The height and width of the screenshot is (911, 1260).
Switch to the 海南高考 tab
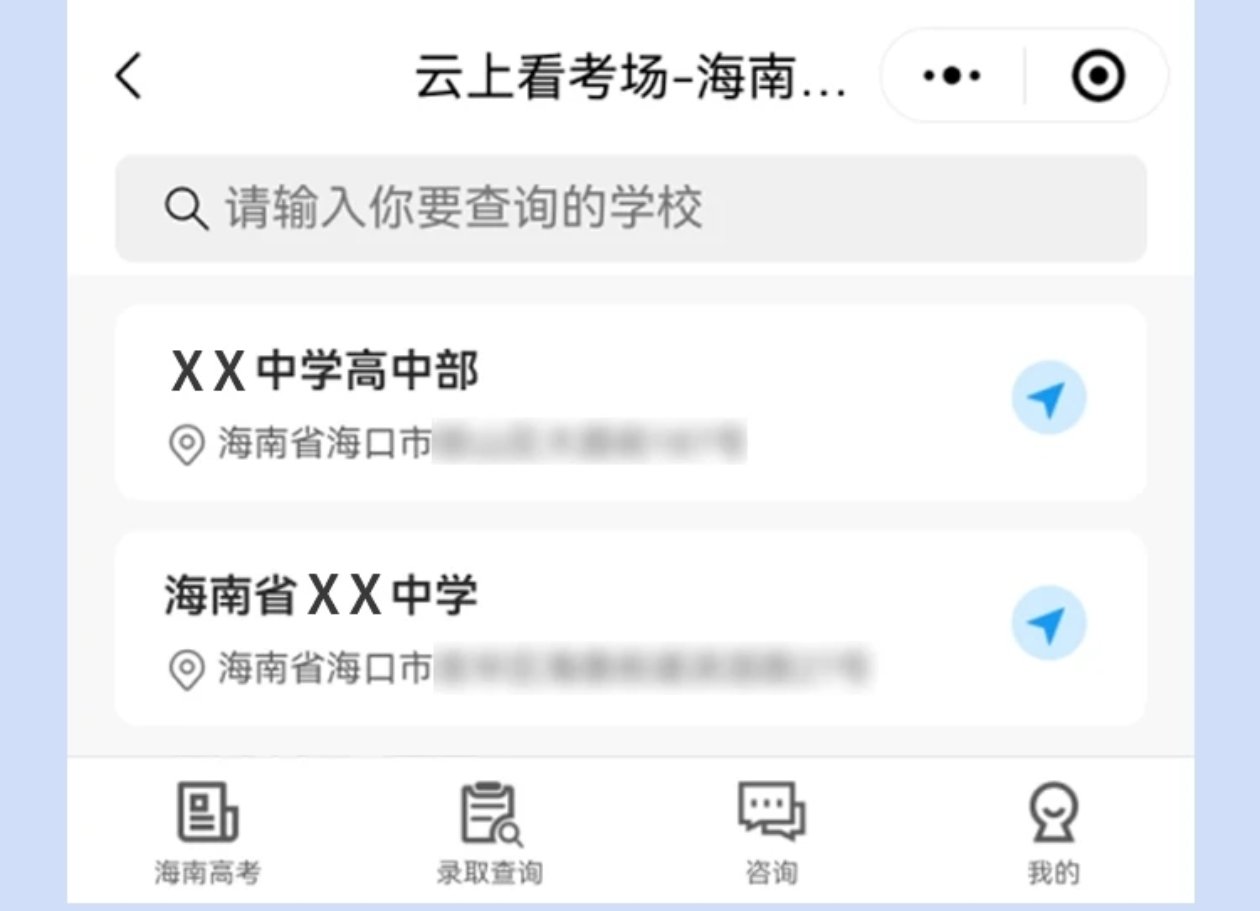[x=208, y=834]
